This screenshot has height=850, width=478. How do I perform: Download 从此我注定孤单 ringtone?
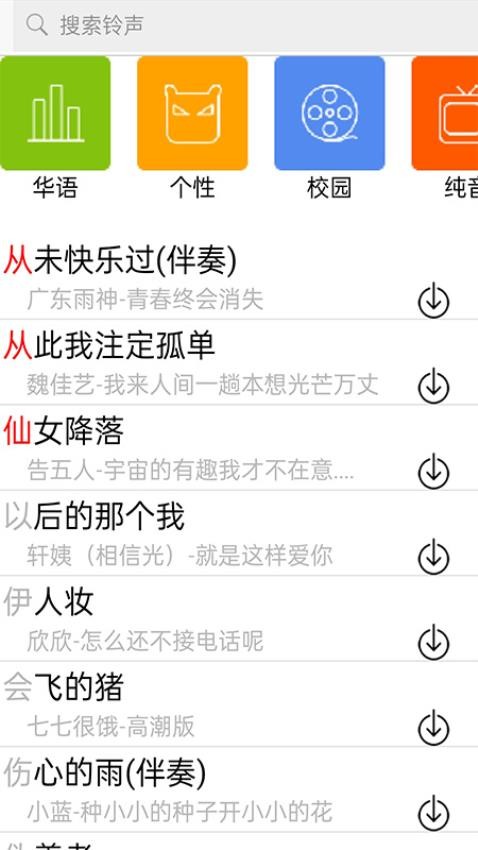[x=434, y=386]
